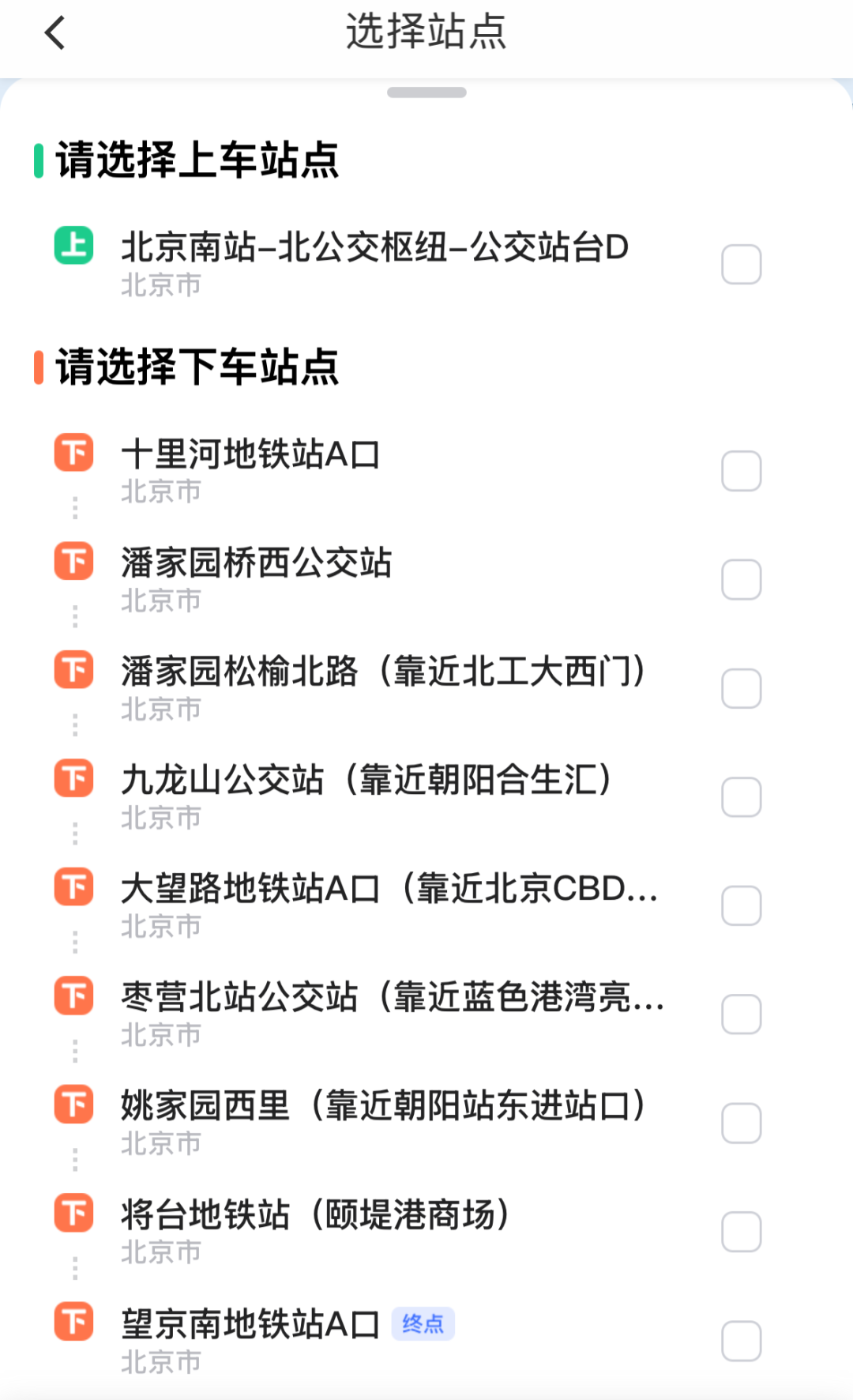Click the 选择站点 page title
The width and height of the screenshot is (853, 1400).
tap(426, 32)
